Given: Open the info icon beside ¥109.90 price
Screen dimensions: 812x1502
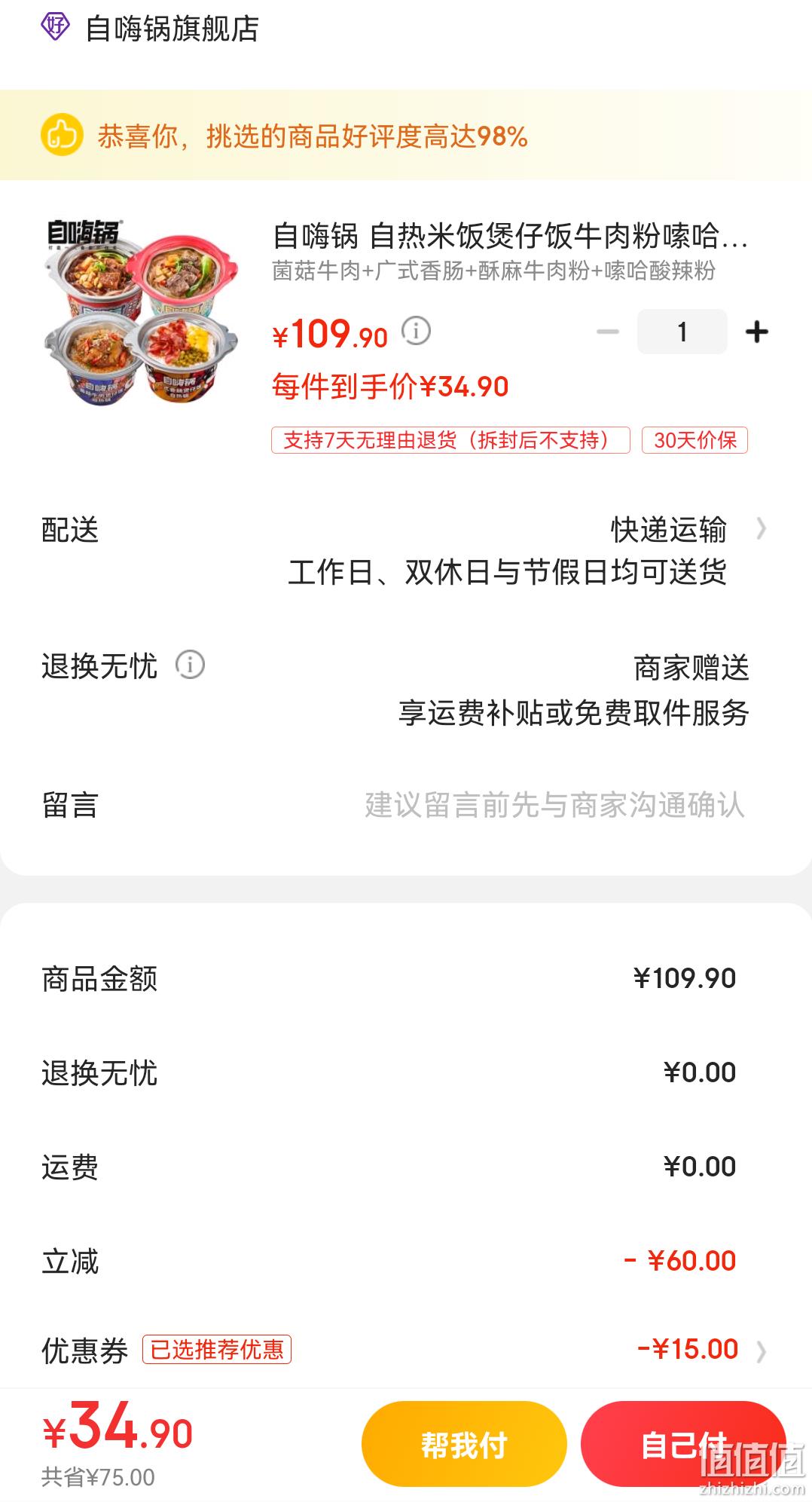Looking at the screenshot, I should (x=416, y=330).
